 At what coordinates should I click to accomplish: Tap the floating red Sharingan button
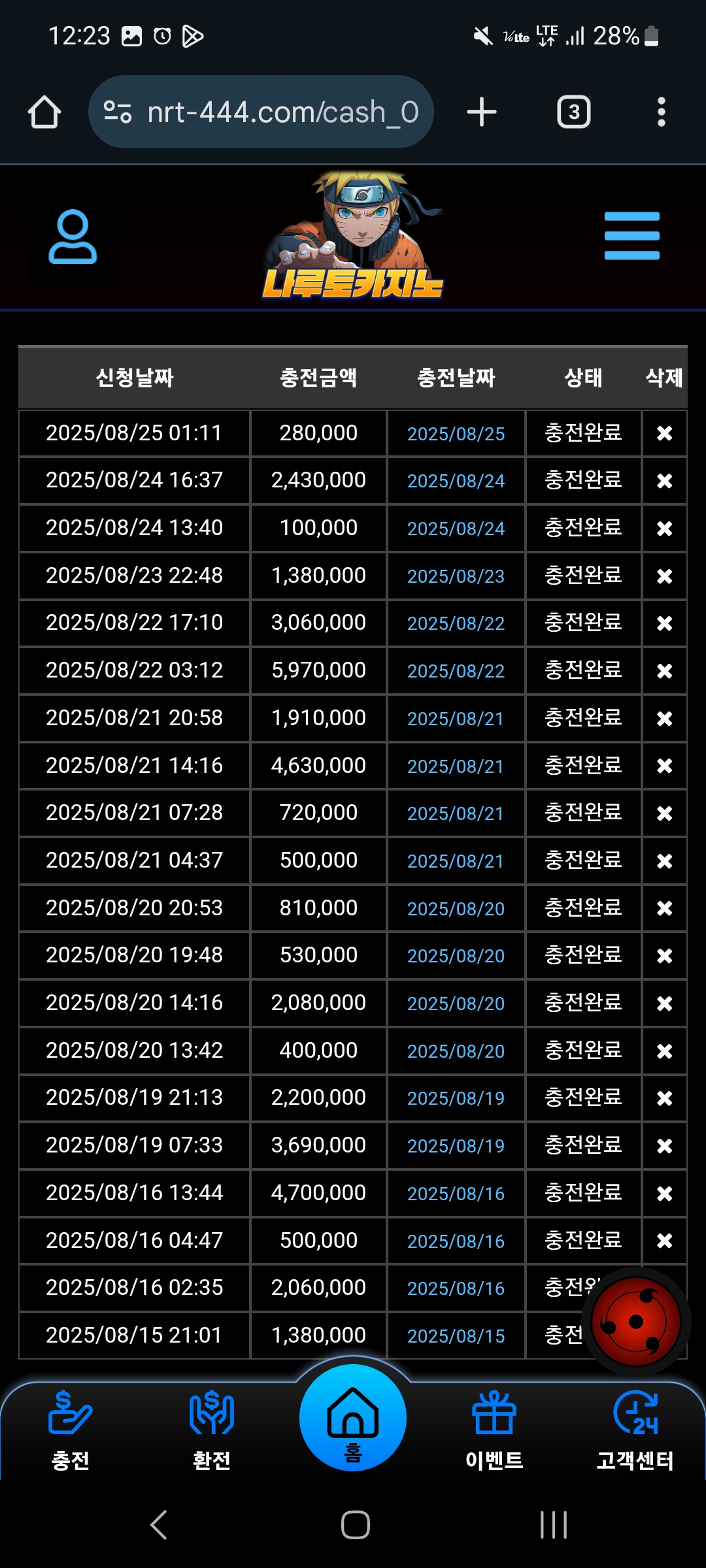[x=635, y=1322]
